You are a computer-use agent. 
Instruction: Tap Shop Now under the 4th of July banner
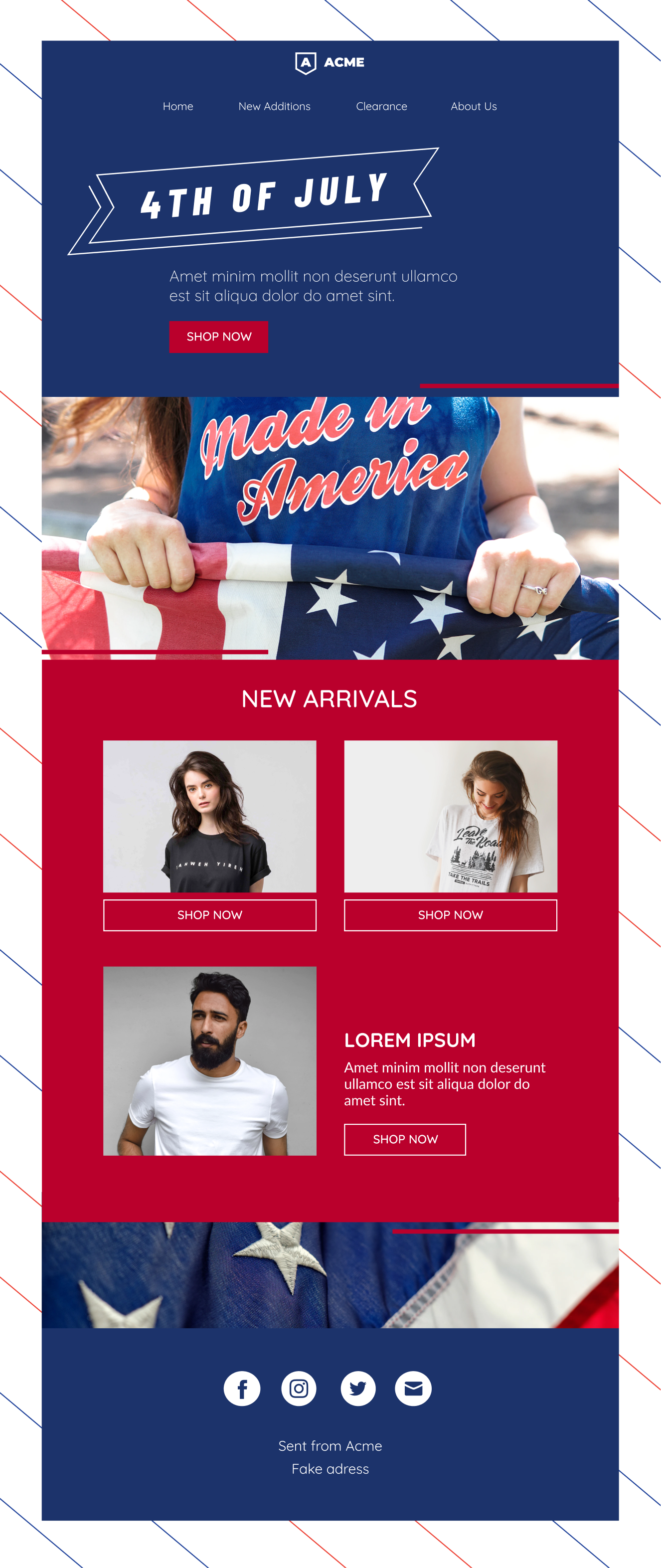[x=218, y=337]
